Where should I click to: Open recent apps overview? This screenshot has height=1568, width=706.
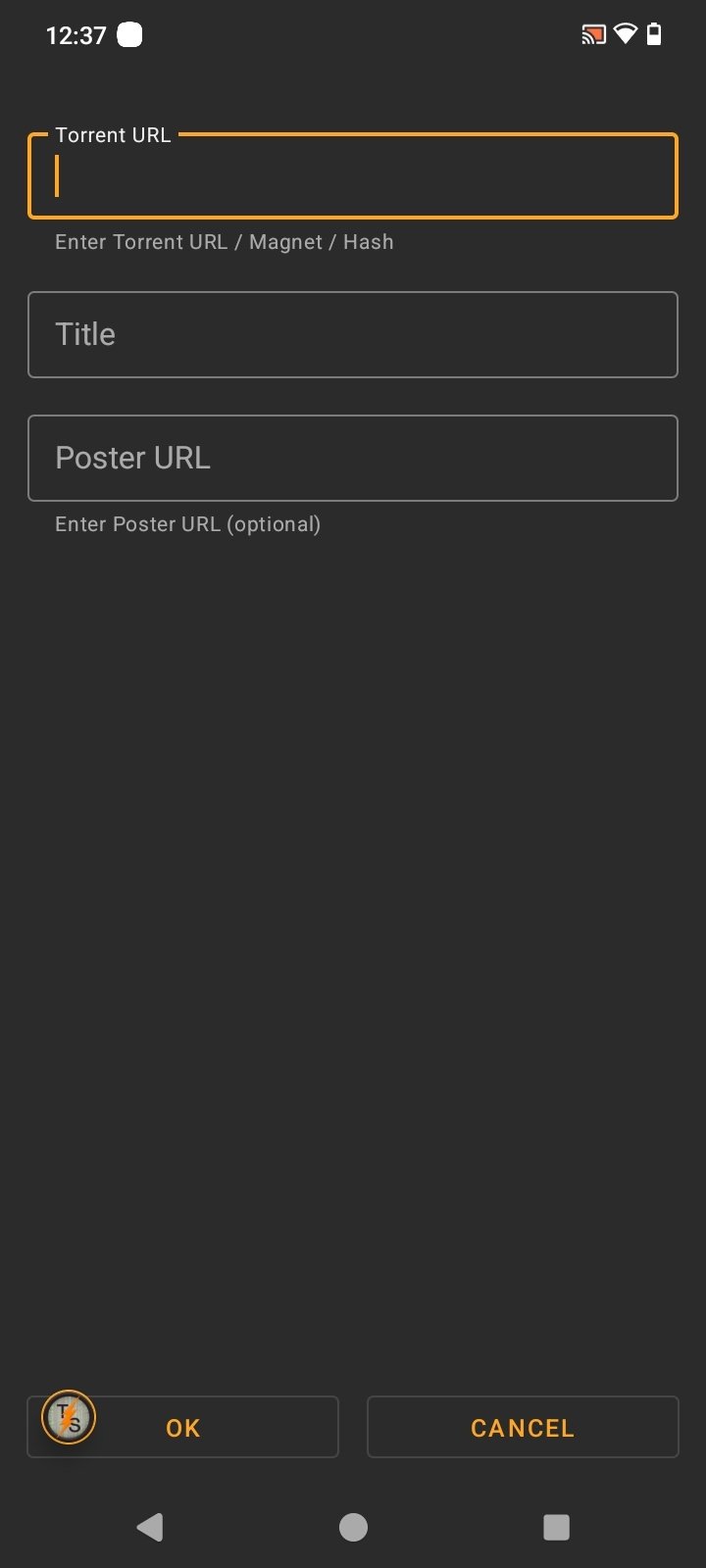tap(556, 1526)
